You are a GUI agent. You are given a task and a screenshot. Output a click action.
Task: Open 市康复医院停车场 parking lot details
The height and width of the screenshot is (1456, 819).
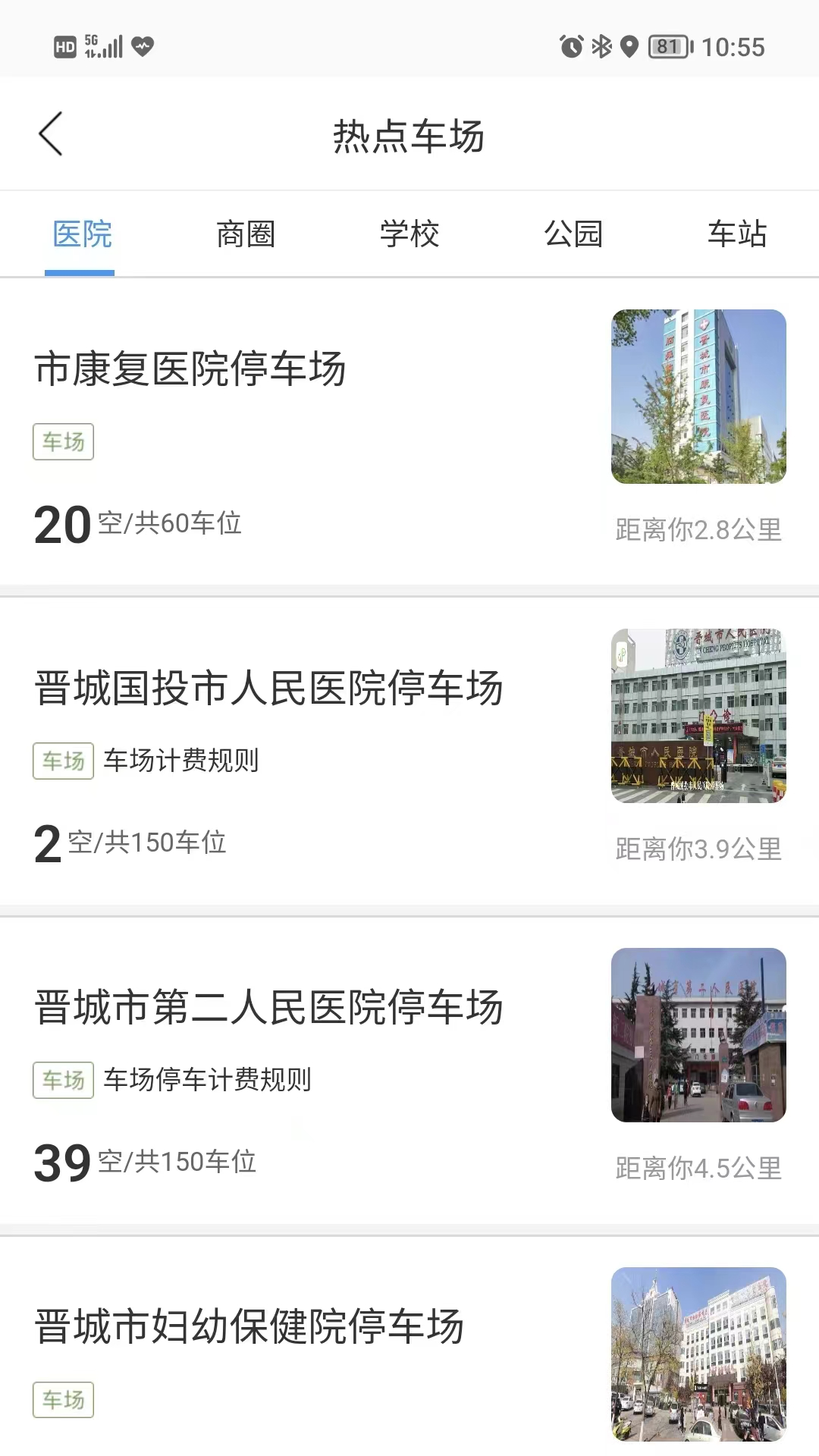coord(190,369)
